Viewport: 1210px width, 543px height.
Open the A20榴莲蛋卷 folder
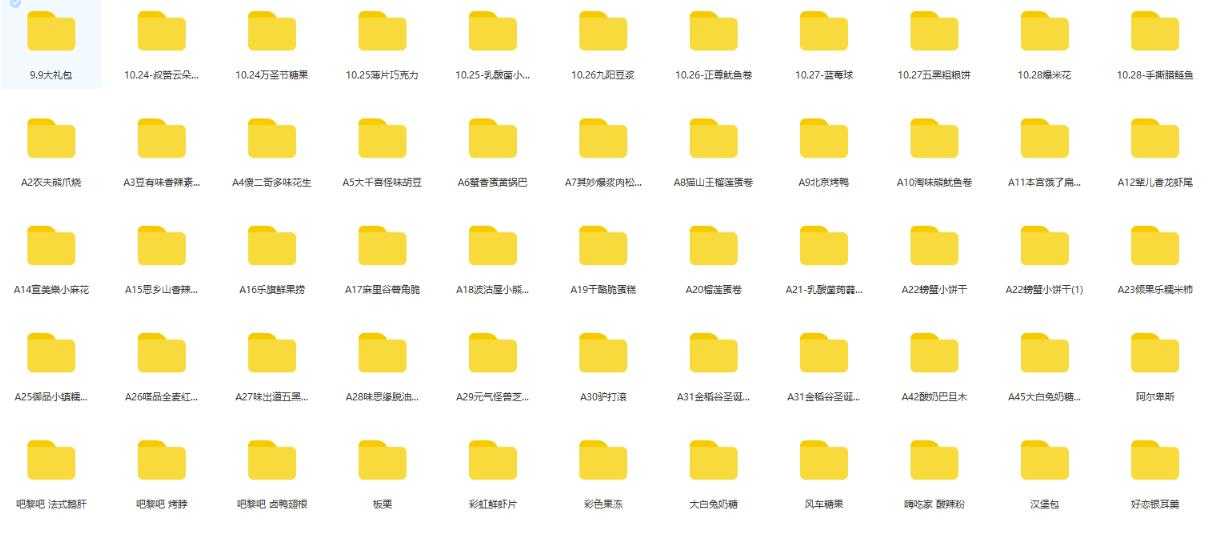pyautogui.click(x=713, y=247)
